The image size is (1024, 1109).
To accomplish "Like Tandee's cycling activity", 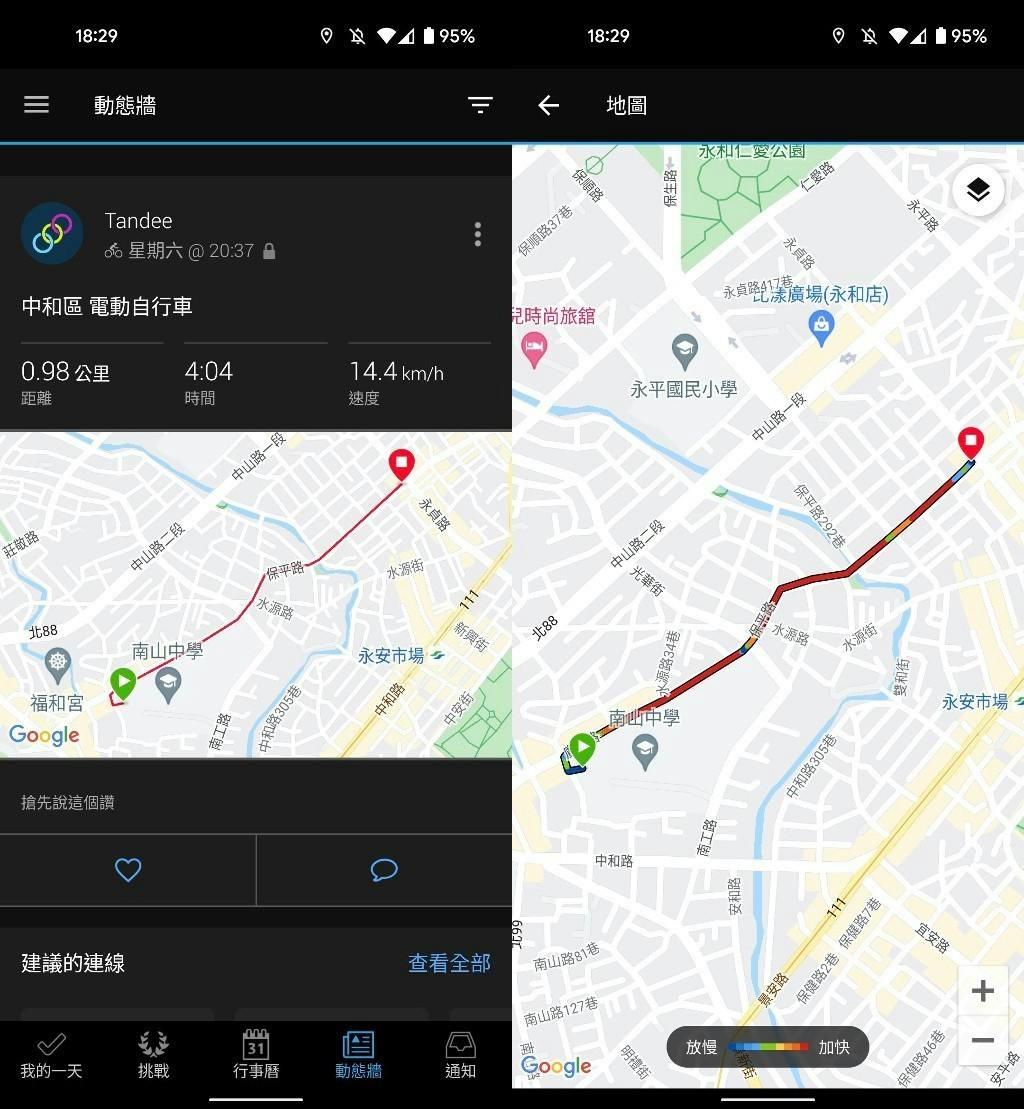I will pos(128,870).
